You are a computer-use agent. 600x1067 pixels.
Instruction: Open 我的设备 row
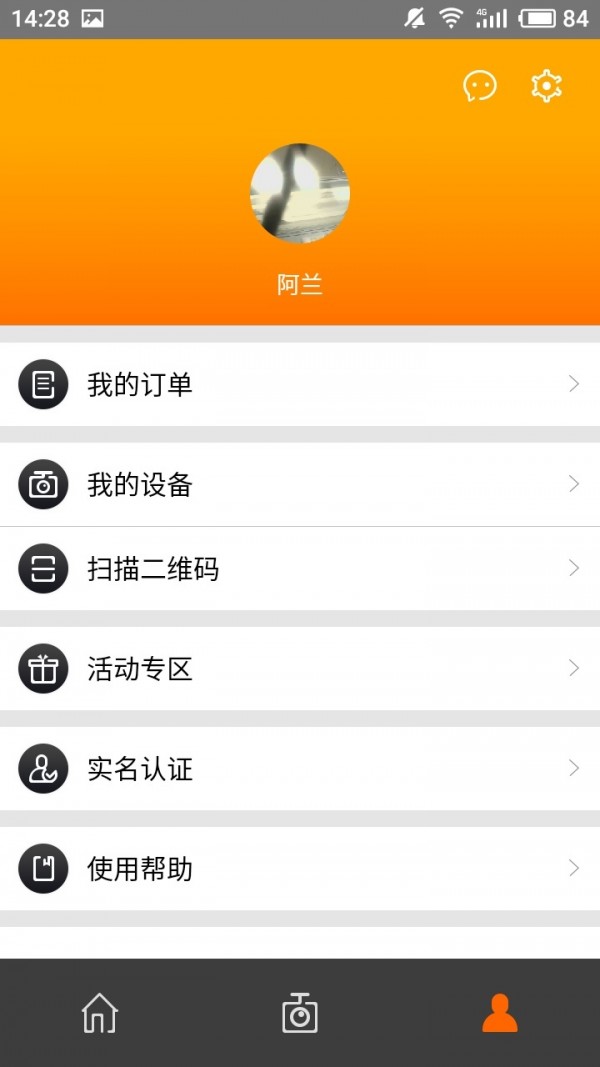pos(300,485)
